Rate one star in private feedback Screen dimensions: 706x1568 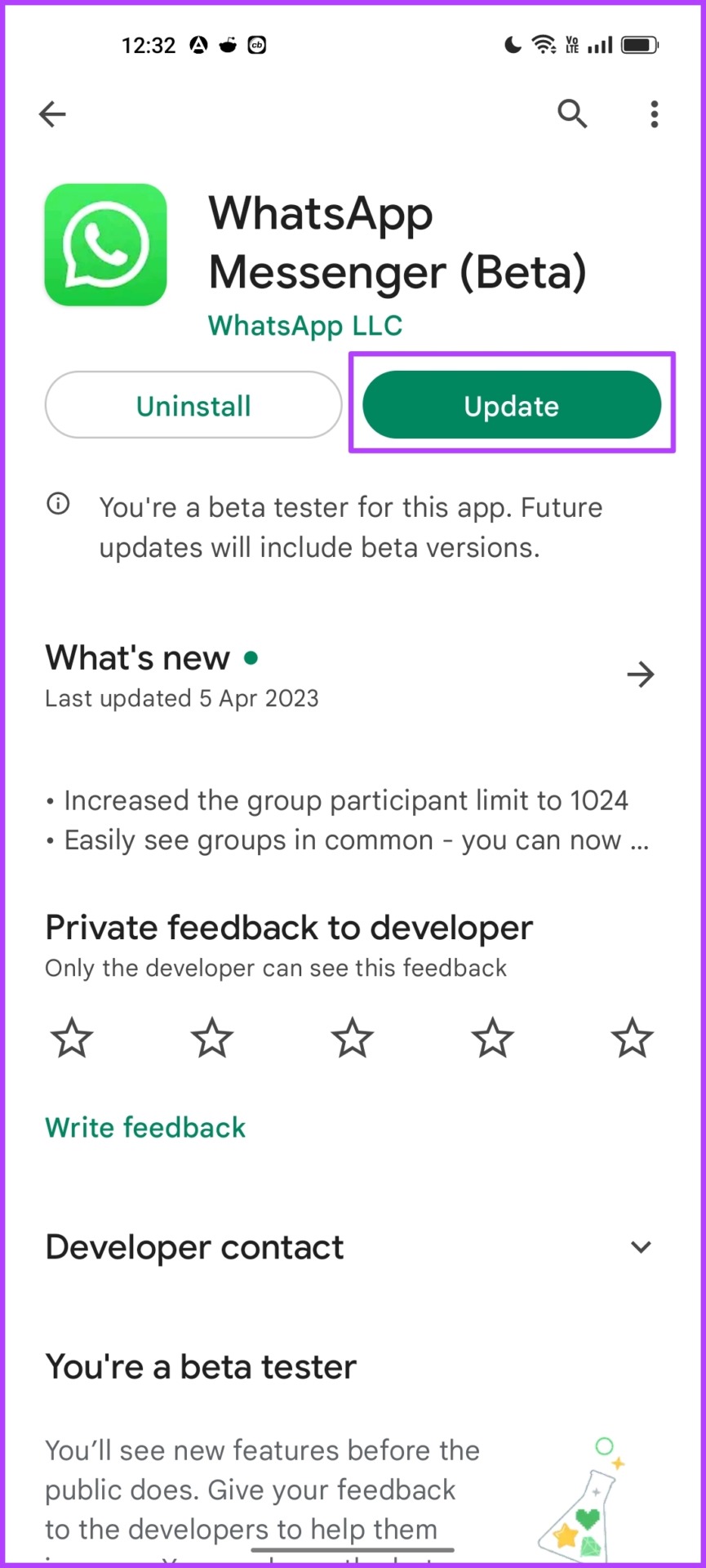point(72,1038)
